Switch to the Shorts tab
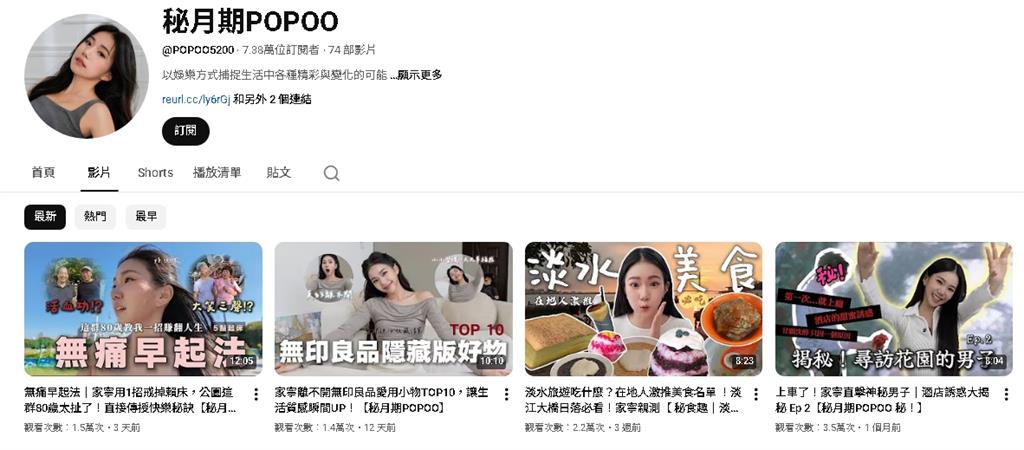 click(155, 173)
